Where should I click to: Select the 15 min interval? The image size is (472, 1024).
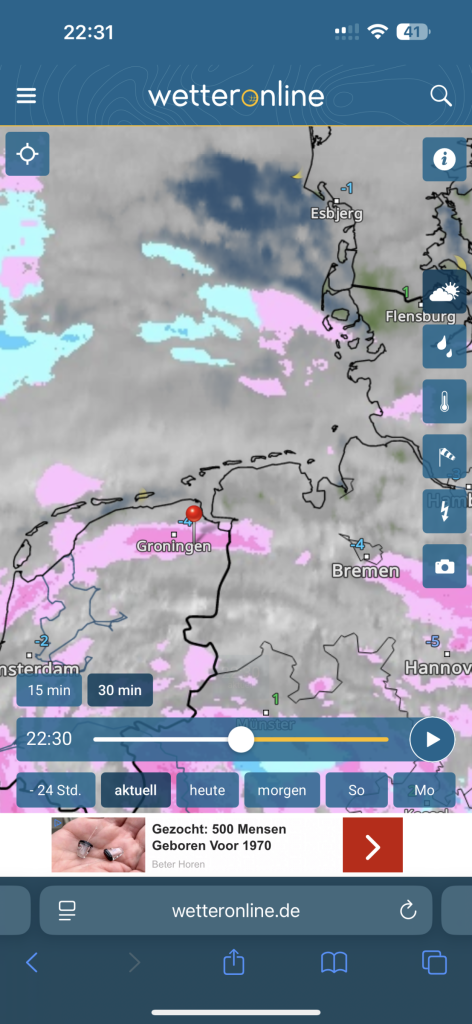click(49, 690)
